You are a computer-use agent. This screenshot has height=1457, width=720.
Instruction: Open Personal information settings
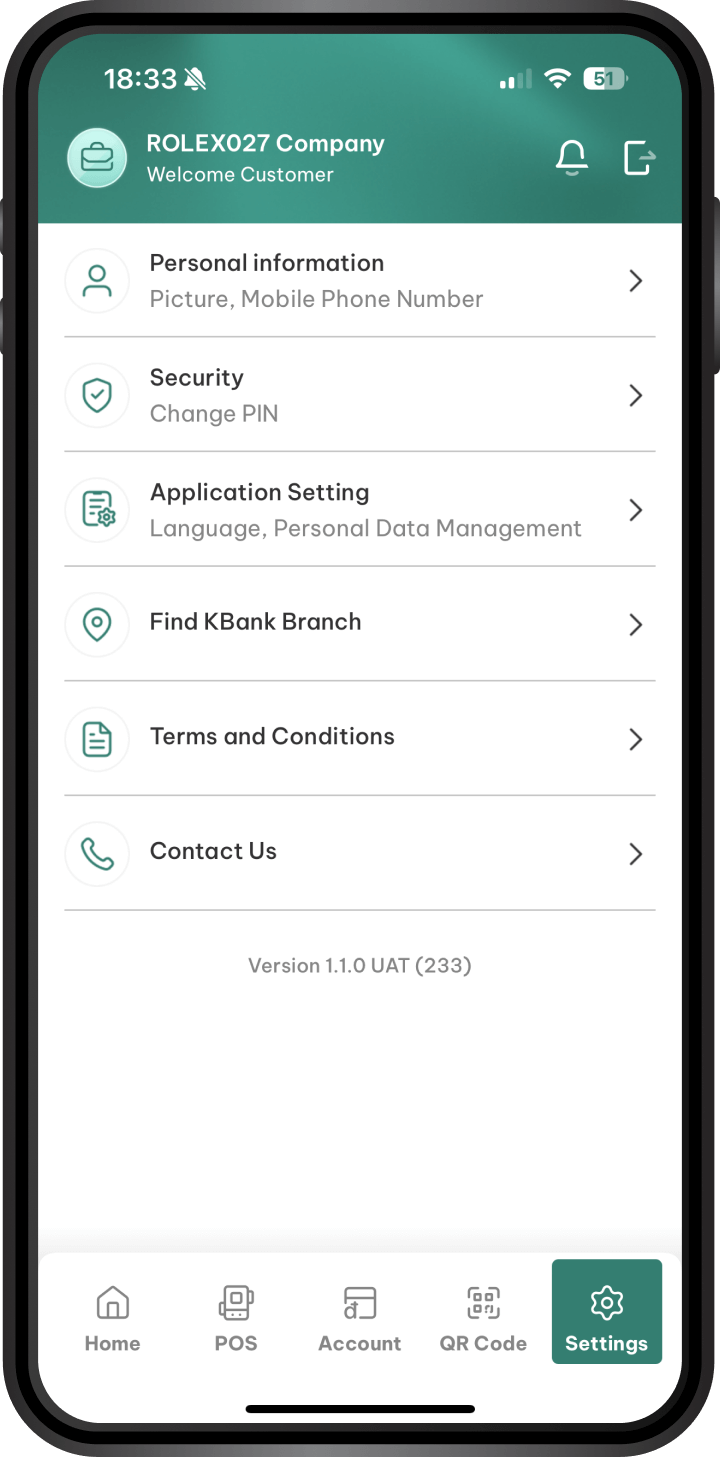pyautogui.click(x=360, y=281)
